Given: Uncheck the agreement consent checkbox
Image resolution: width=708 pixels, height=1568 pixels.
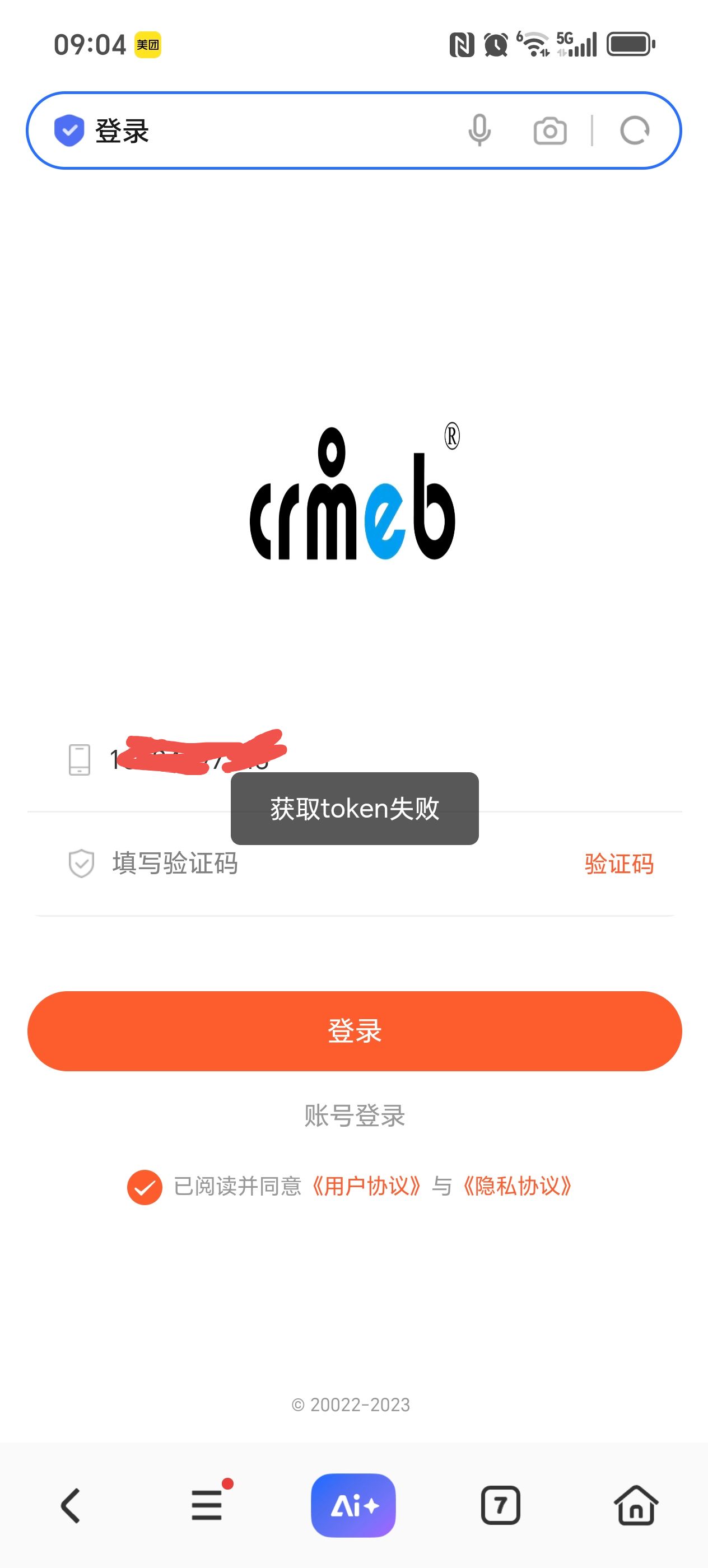Looking at the screenshot, I should point(145,1186).
